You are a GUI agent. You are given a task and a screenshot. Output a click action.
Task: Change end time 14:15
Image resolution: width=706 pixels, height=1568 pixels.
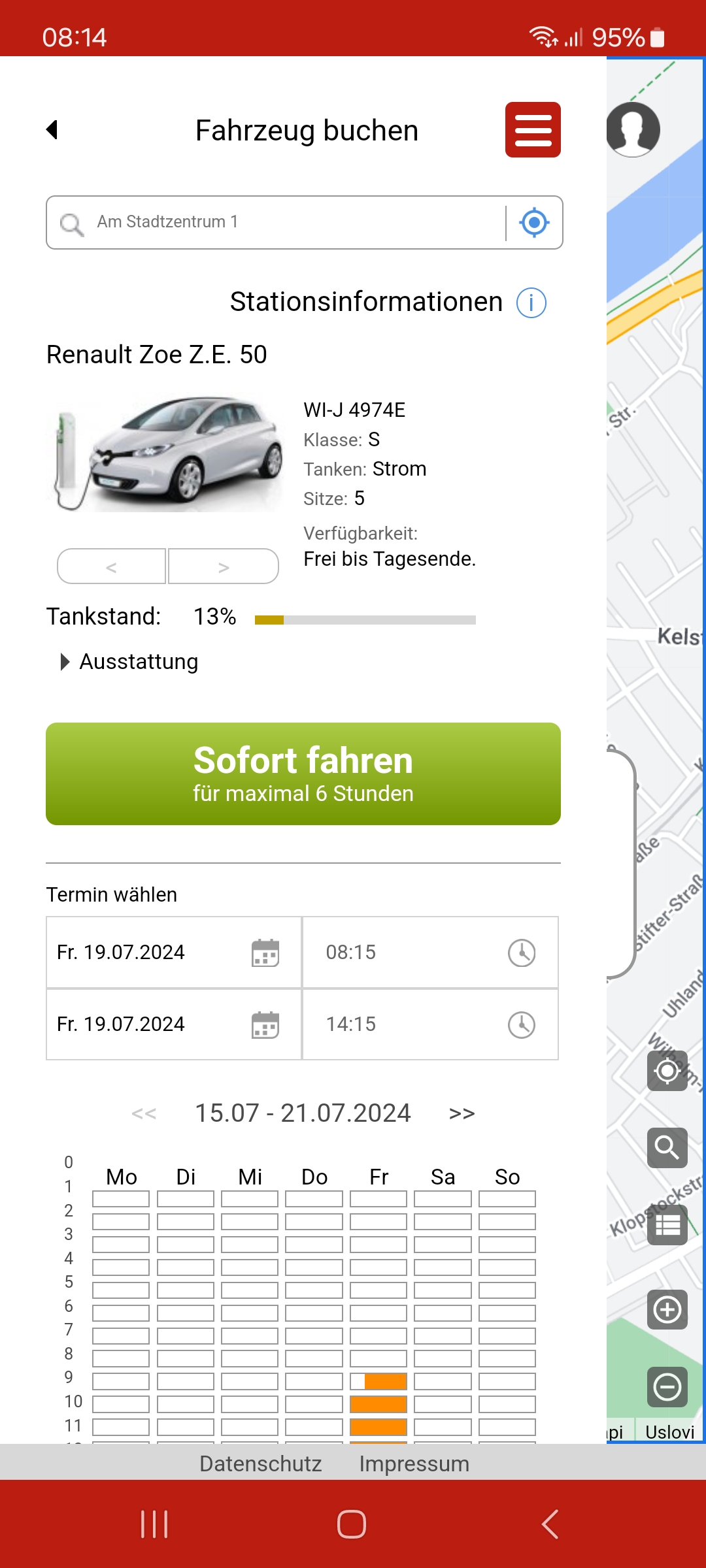tap(430, 1024)
